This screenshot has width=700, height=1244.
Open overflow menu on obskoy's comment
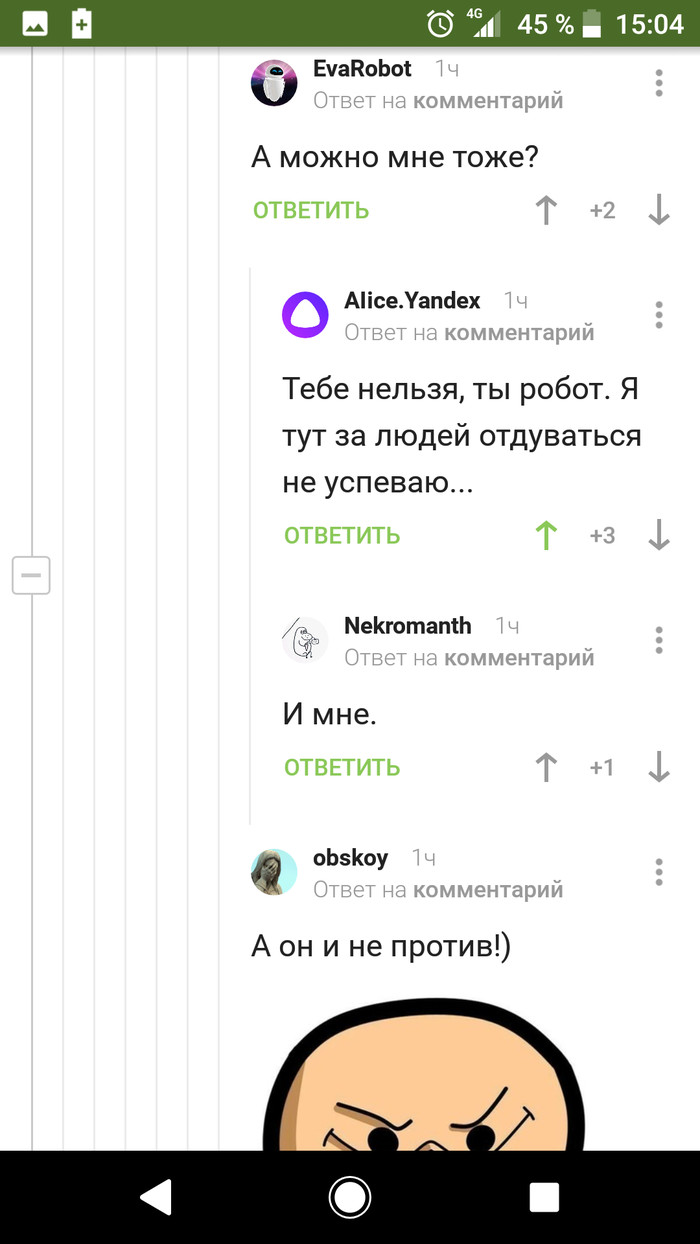click(x=659, y=871)
